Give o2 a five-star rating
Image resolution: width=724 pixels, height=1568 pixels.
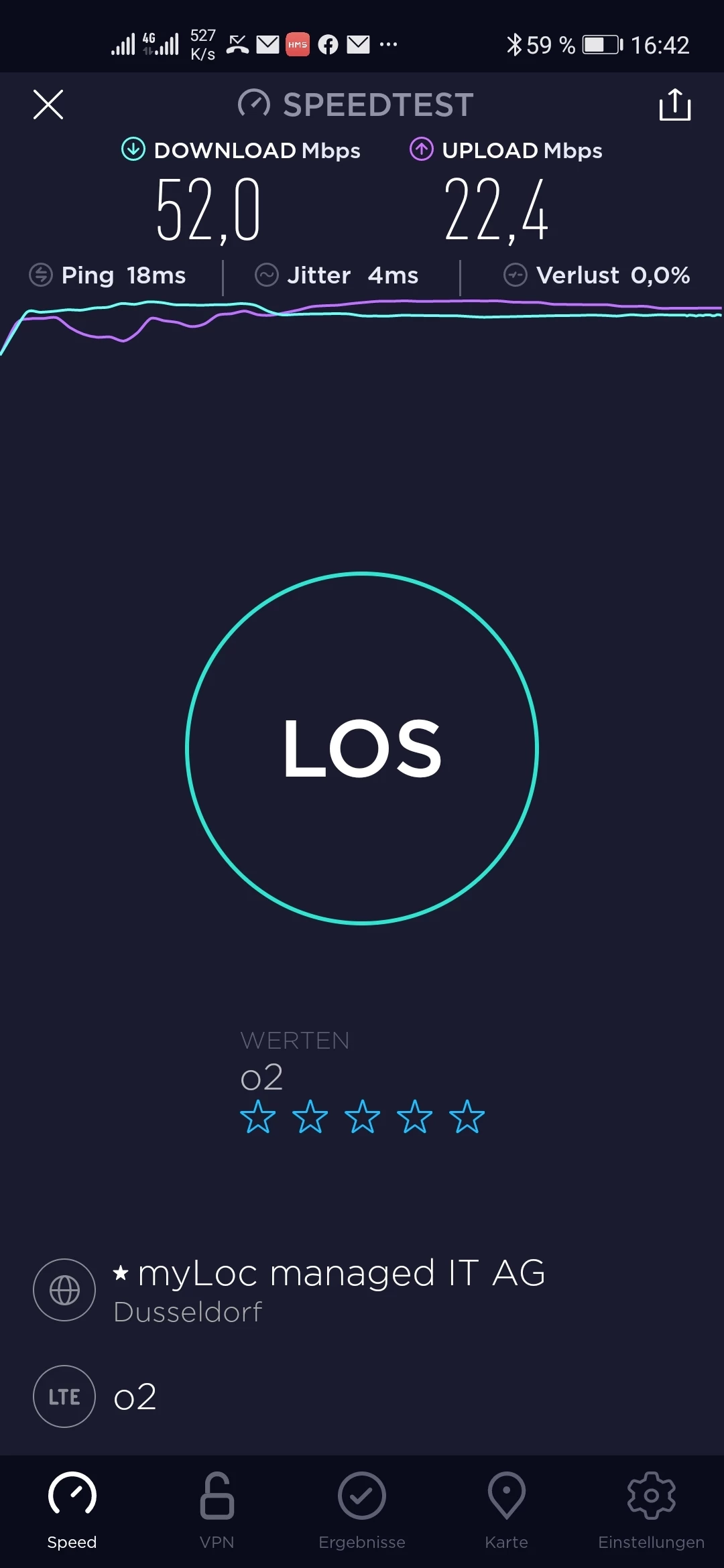point(467,1117)
